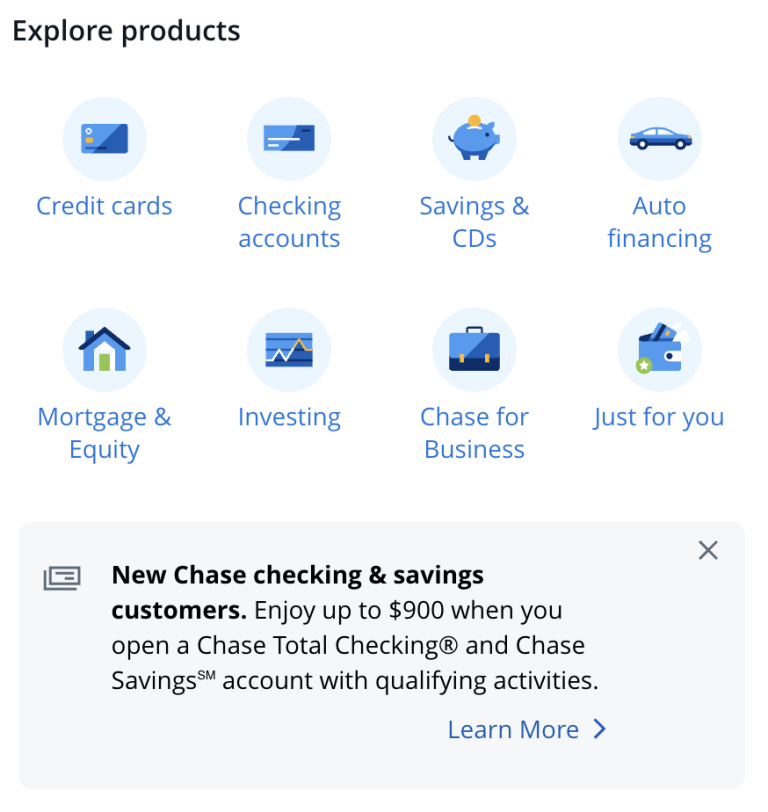Viewport: 768px width, 812px height.
Task: Go to Investing
Action: coord(289,370)
